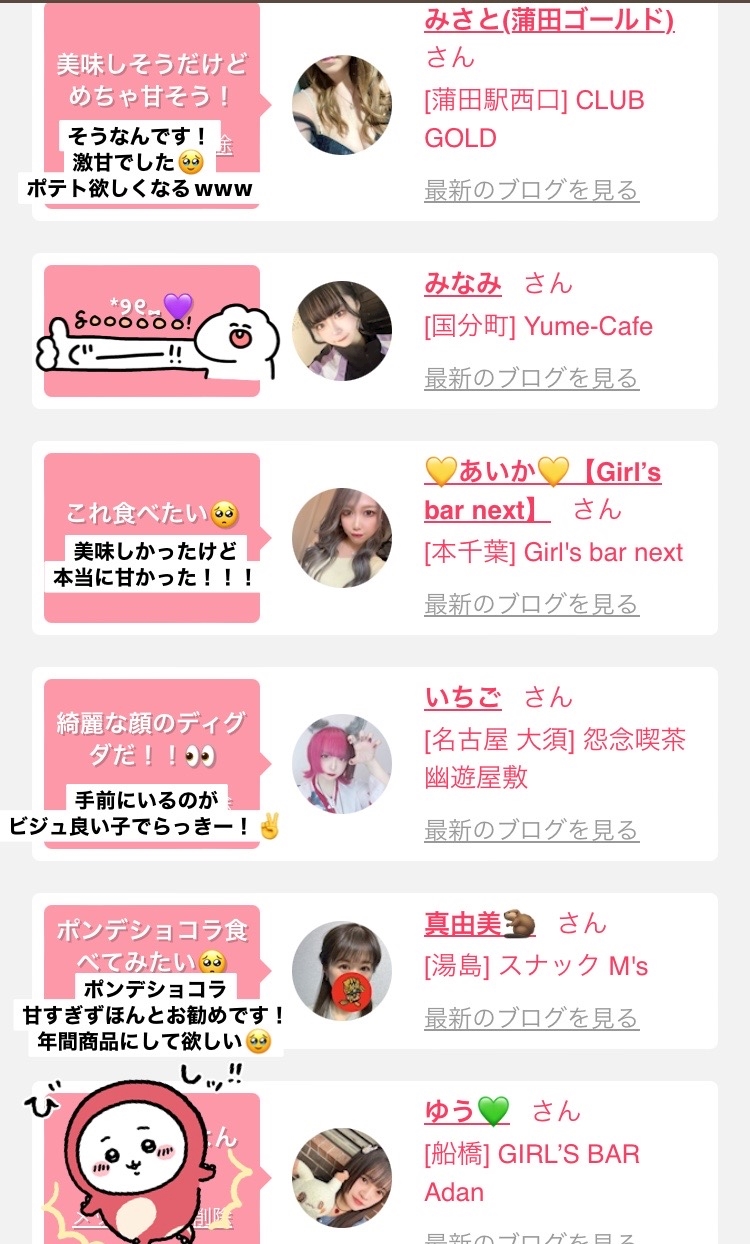Tap みなみ's avatar photo

[342, 331]
